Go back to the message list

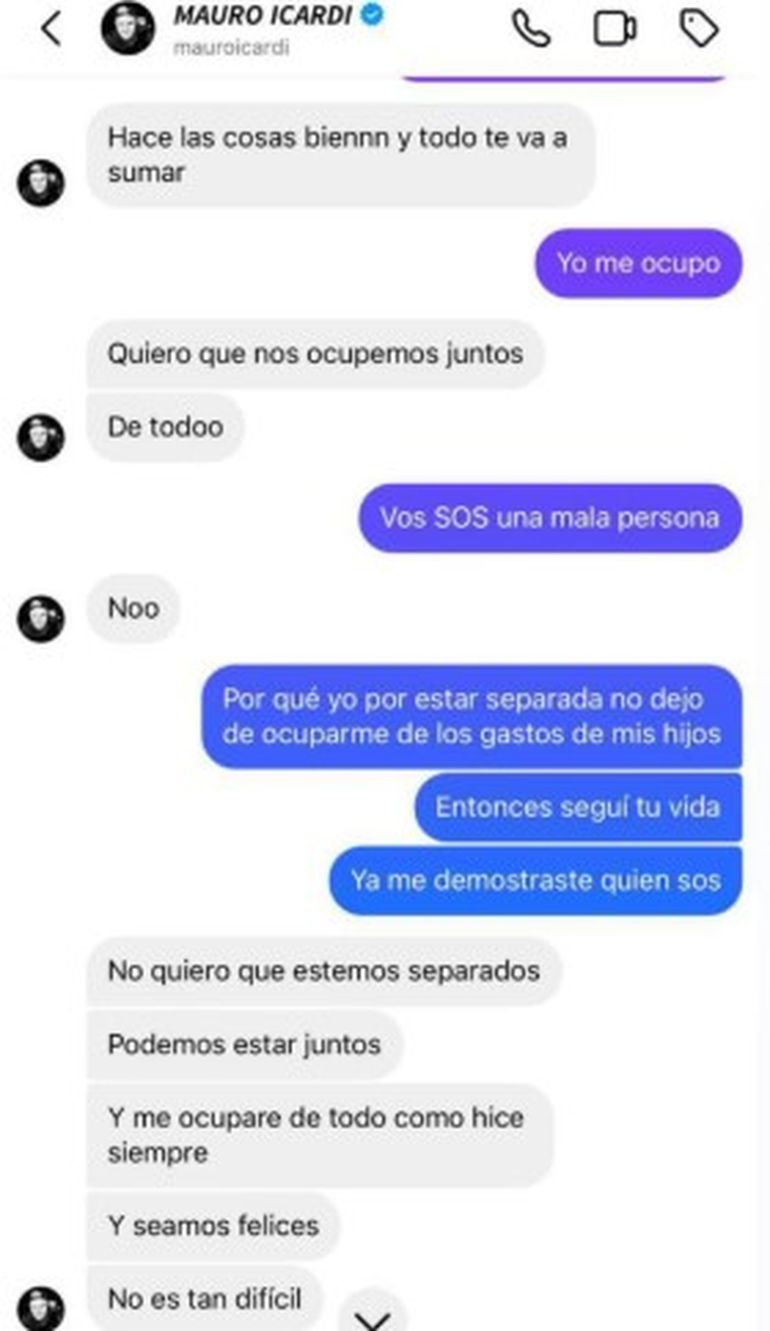(x=50, y=29)
